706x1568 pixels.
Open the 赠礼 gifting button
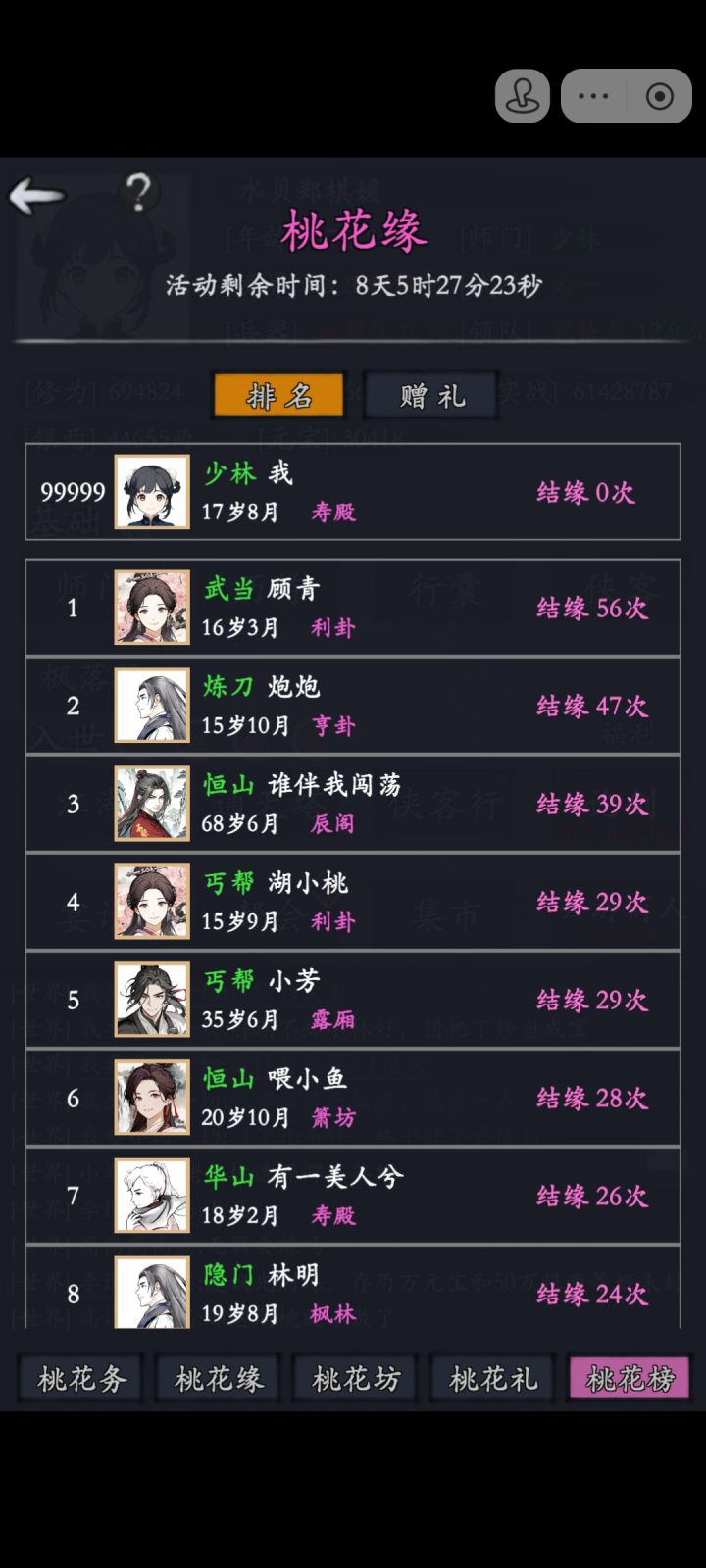[430, 395]
